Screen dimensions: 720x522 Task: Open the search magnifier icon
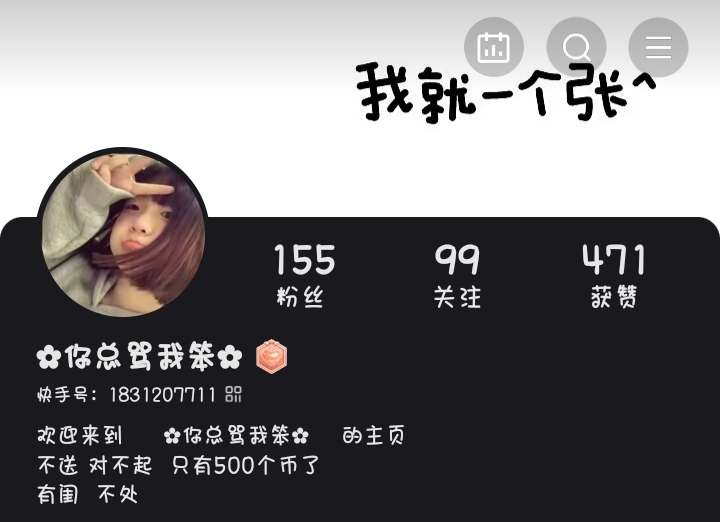[576, 47]
